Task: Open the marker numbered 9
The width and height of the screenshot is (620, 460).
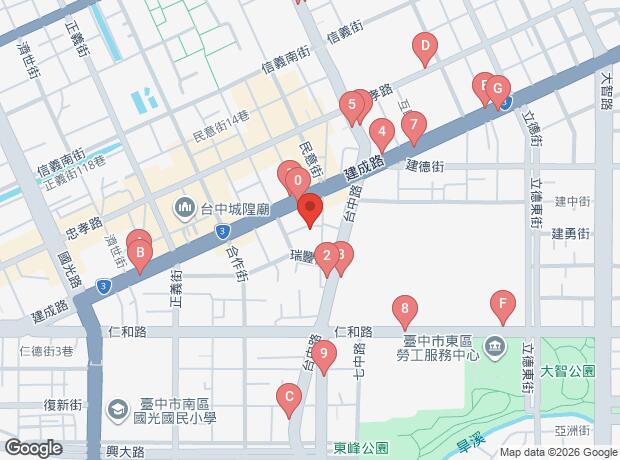Action: pyautogui.click(x=323, y=352)
